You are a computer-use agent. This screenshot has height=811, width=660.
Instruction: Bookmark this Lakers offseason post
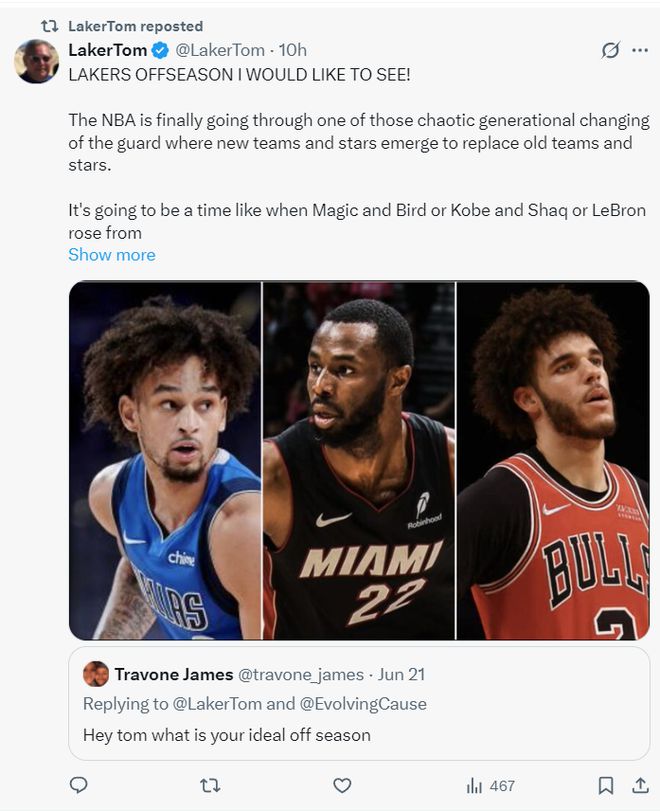[605, 786]
